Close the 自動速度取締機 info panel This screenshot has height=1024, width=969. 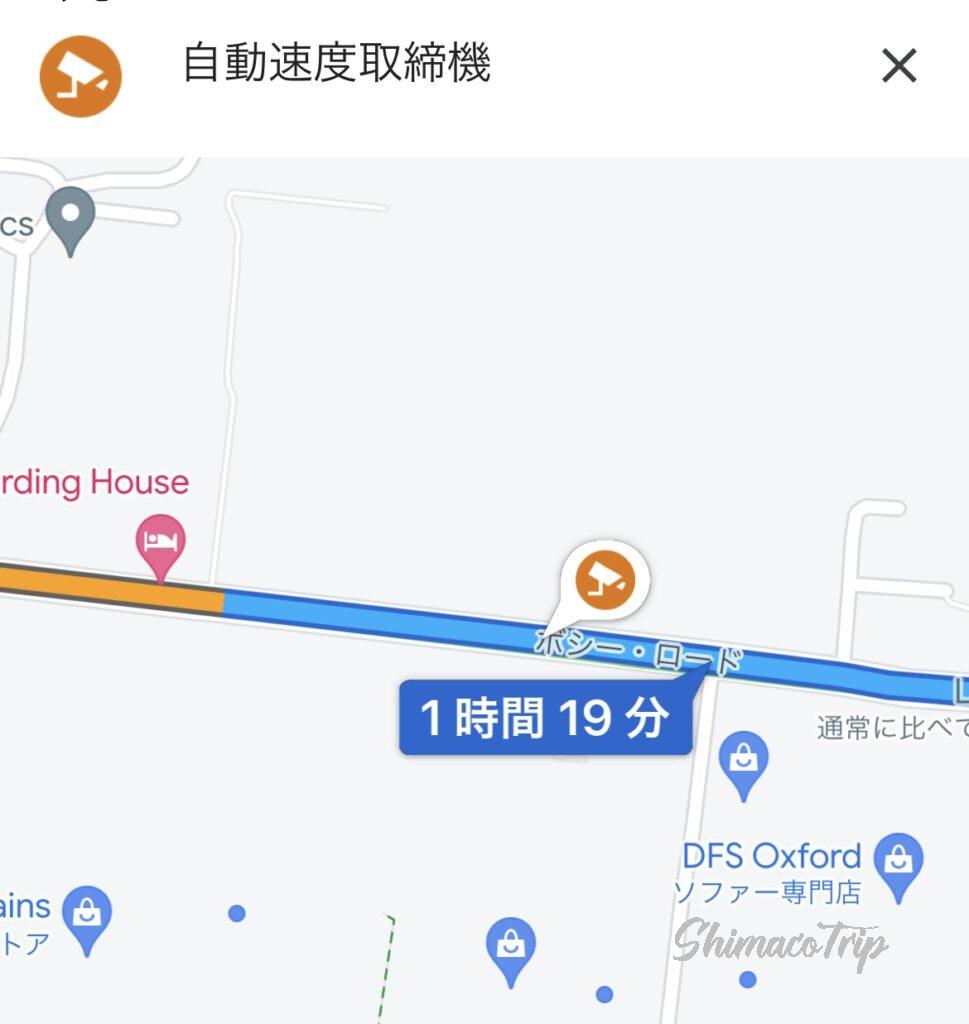(898, 67)
